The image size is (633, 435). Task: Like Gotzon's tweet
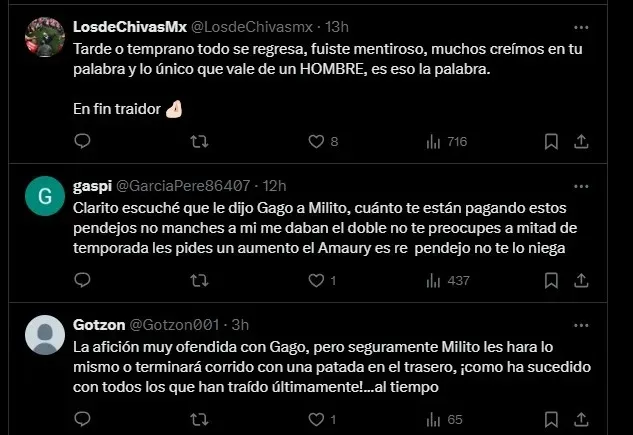(316, 420)
